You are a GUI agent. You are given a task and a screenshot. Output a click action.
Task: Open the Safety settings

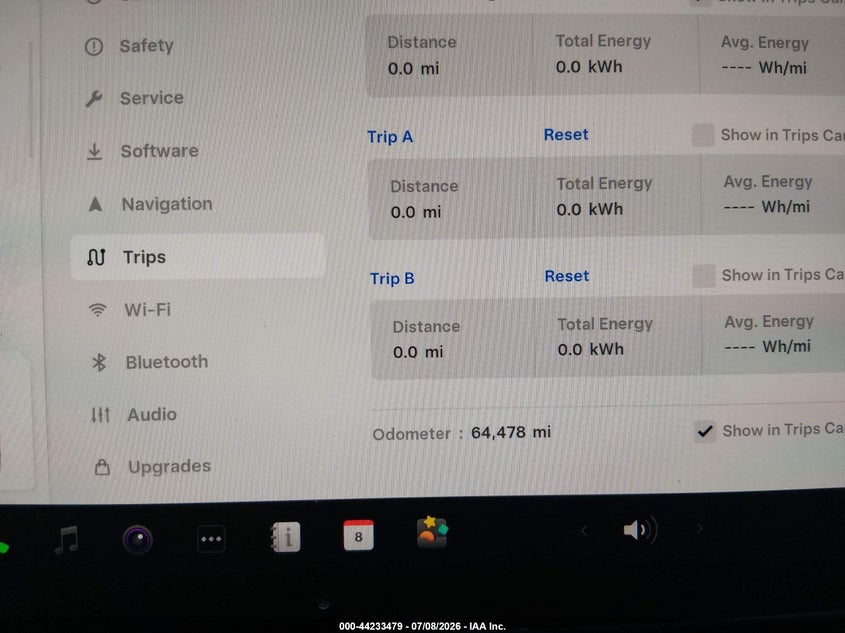[129, 46]
